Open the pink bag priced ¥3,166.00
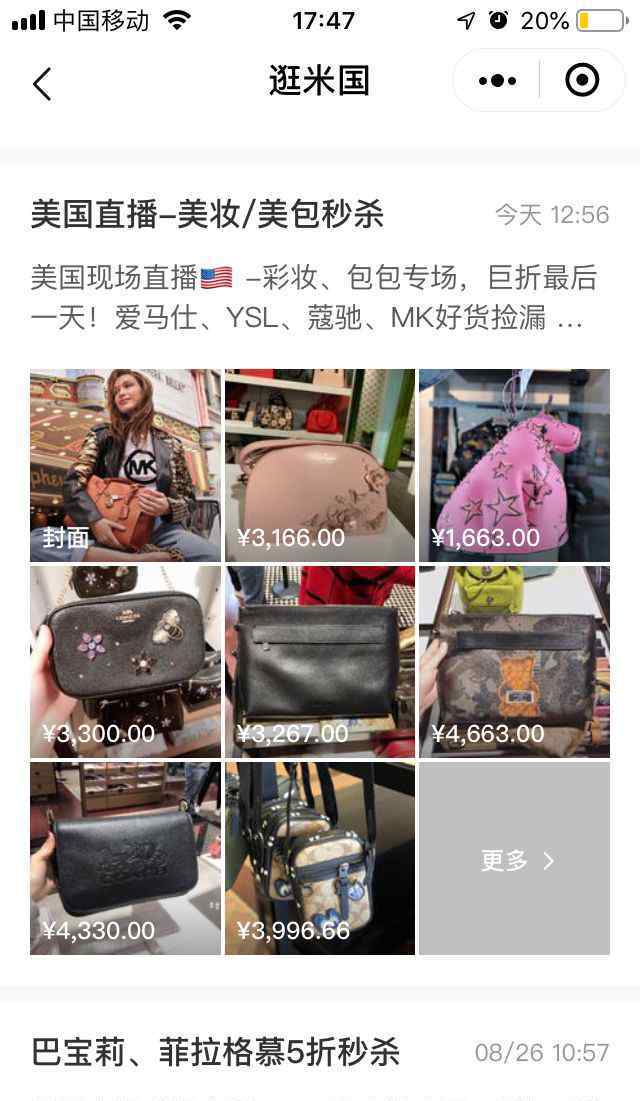This screenshot has height=1101, width=640. pos(319,465)
